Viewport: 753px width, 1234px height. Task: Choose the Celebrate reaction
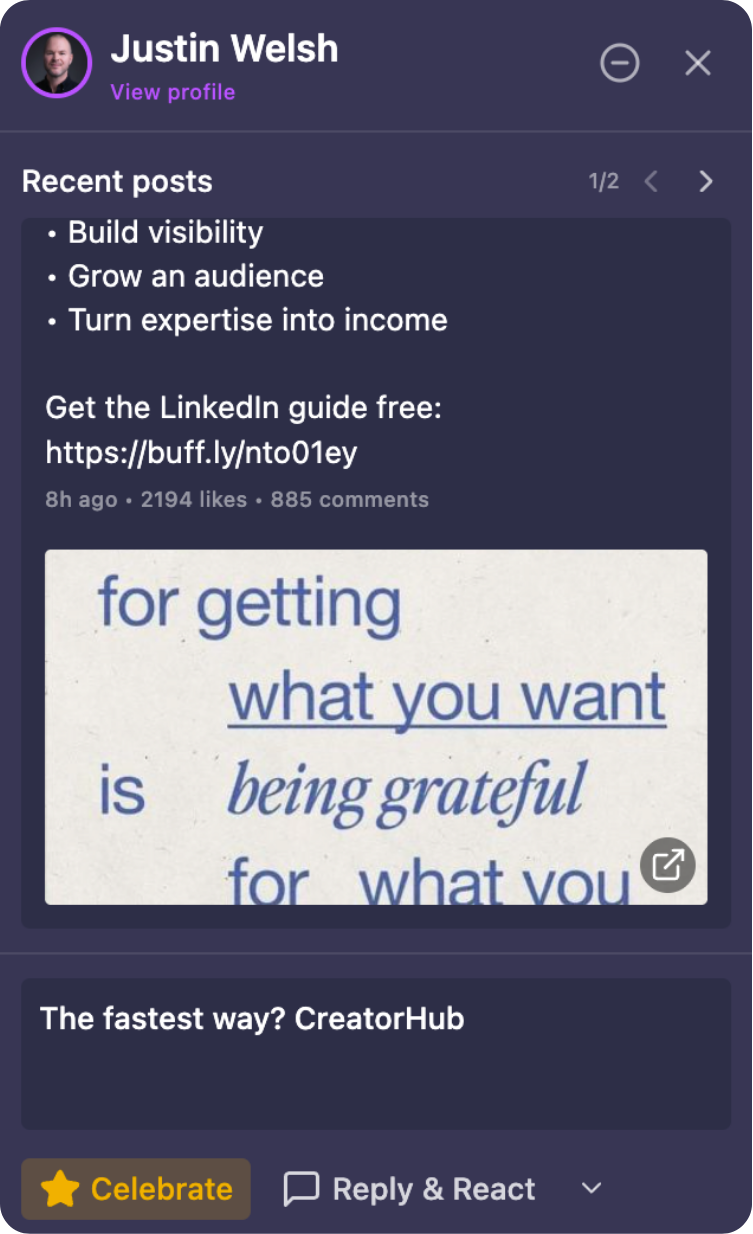click(136, 1189)
